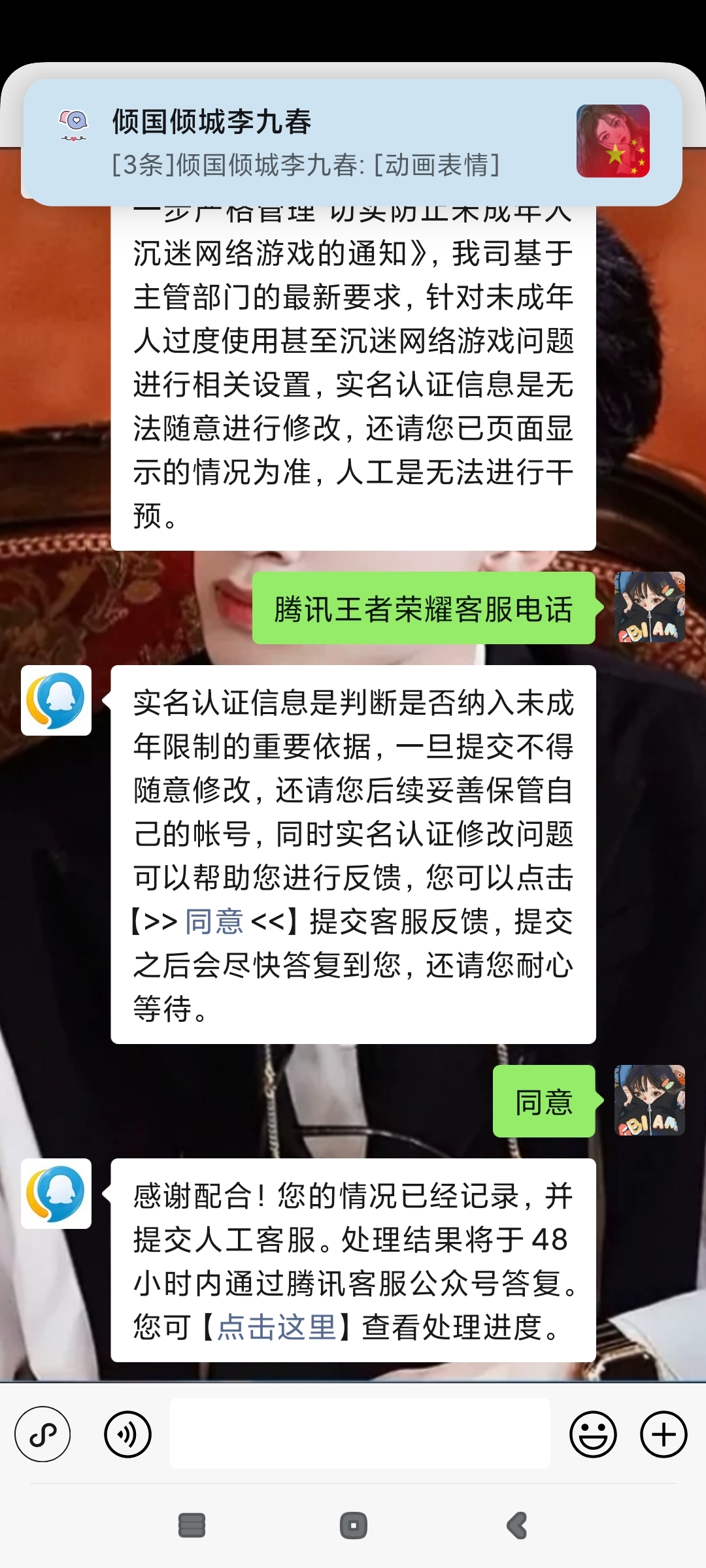
Task: Open the notification from 倾国倾城李九春
Action: pos(353,142)
